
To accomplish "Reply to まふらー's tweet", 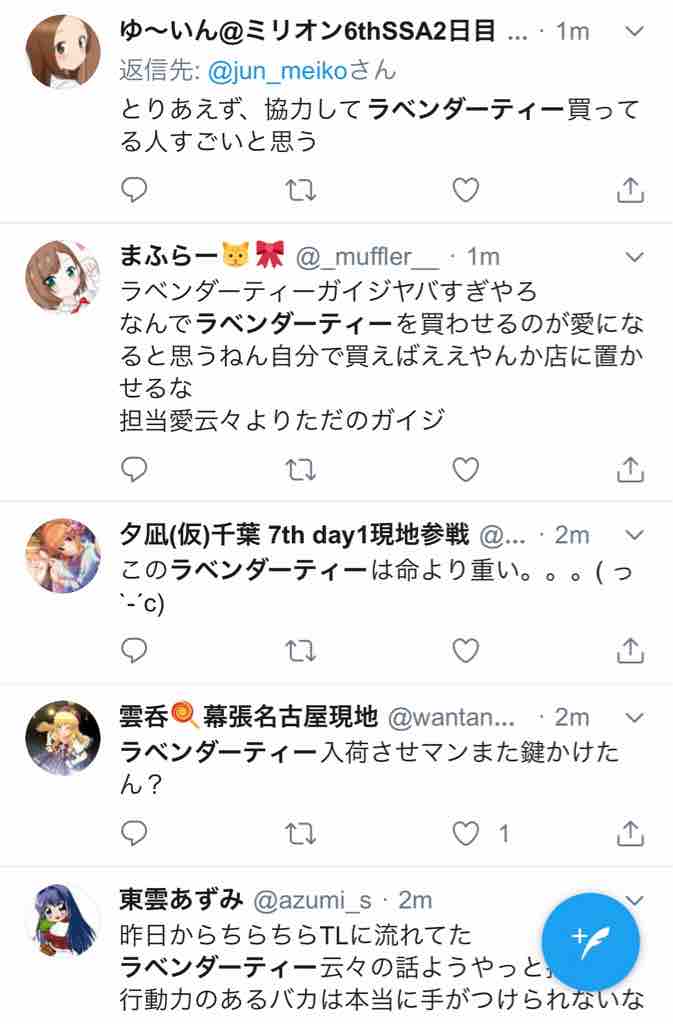I will pos(134,468).
